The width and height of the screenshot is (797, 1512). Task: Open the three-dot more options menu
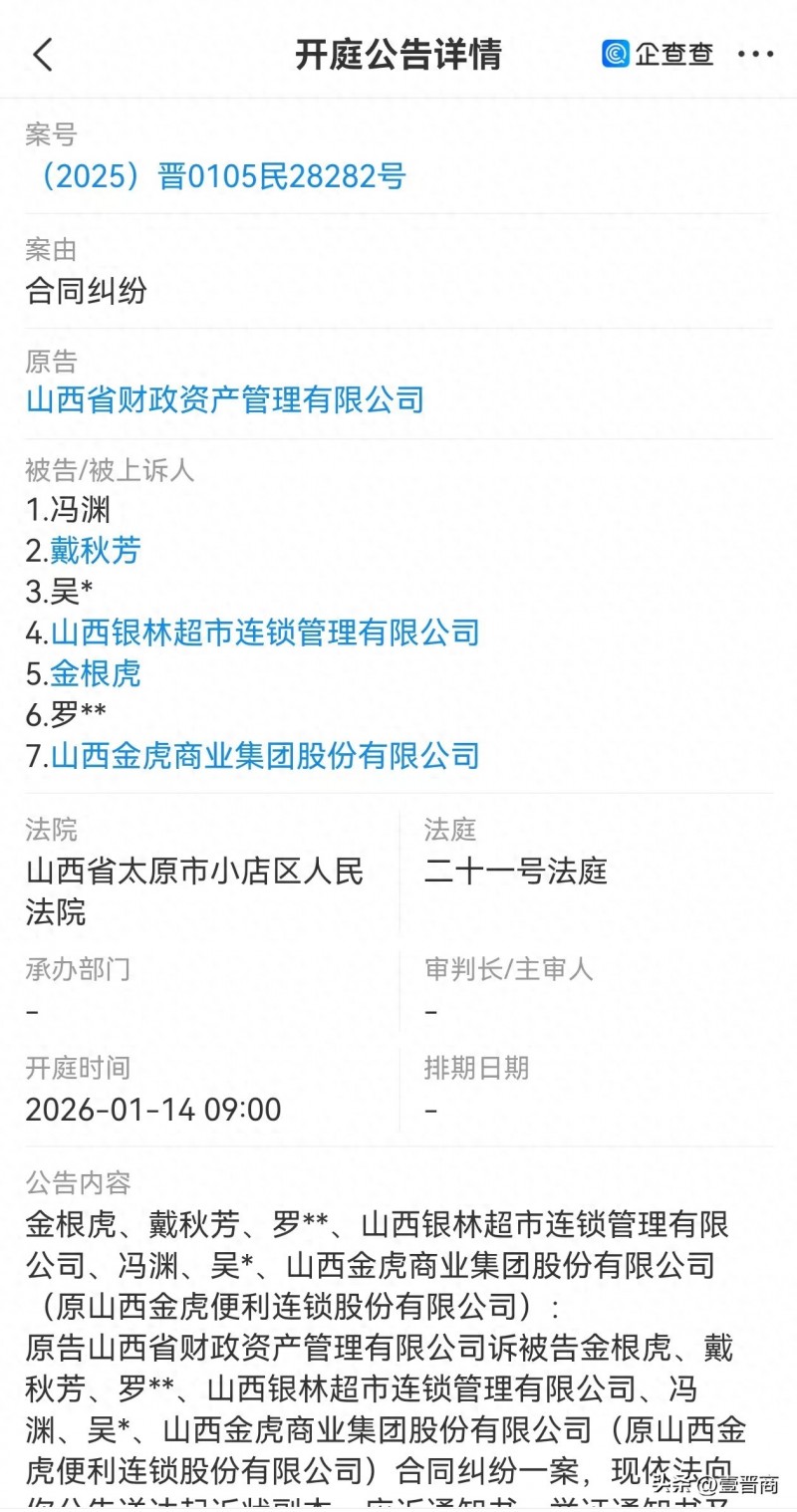pyautogui.click(x=755, y=54)
